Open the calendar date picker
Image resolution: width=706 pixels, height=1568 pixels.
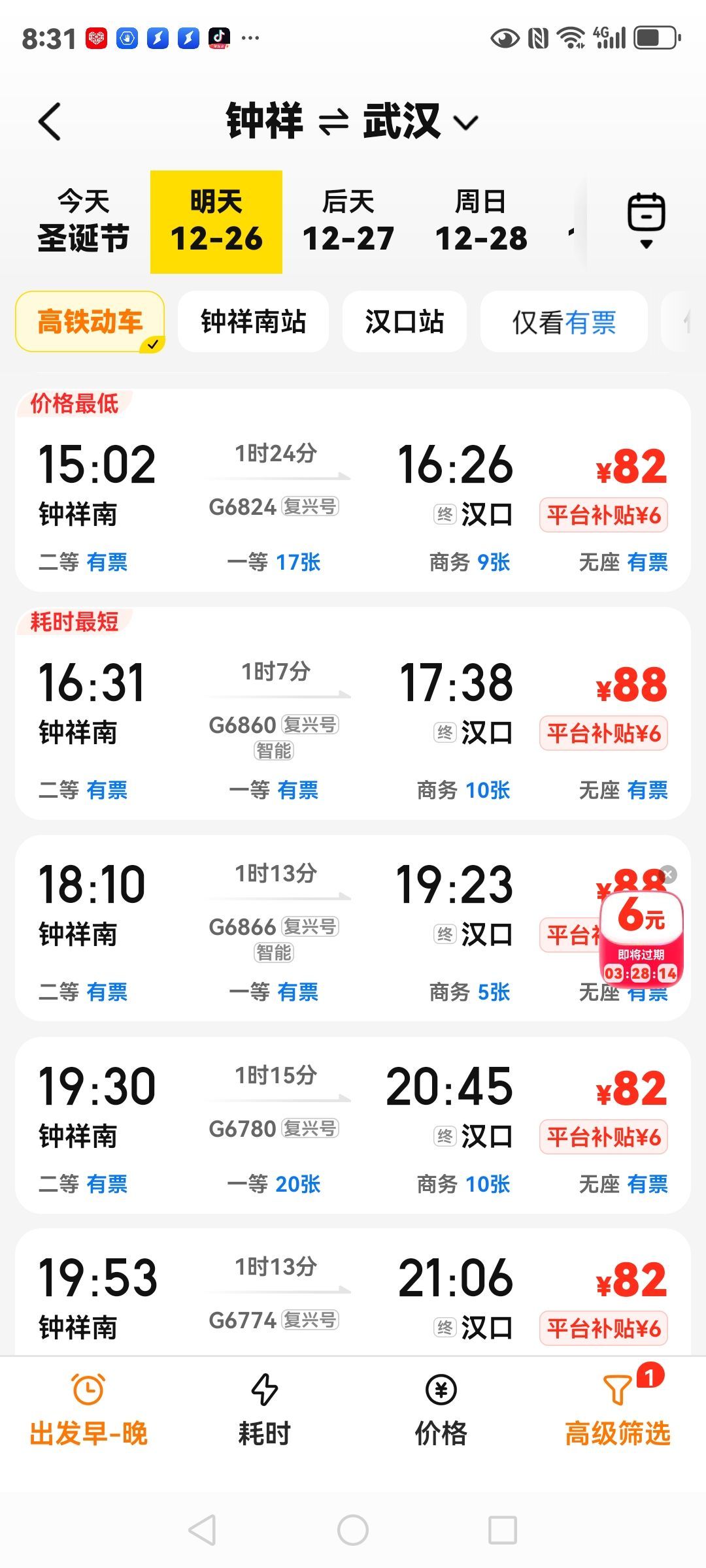[646, 220]
